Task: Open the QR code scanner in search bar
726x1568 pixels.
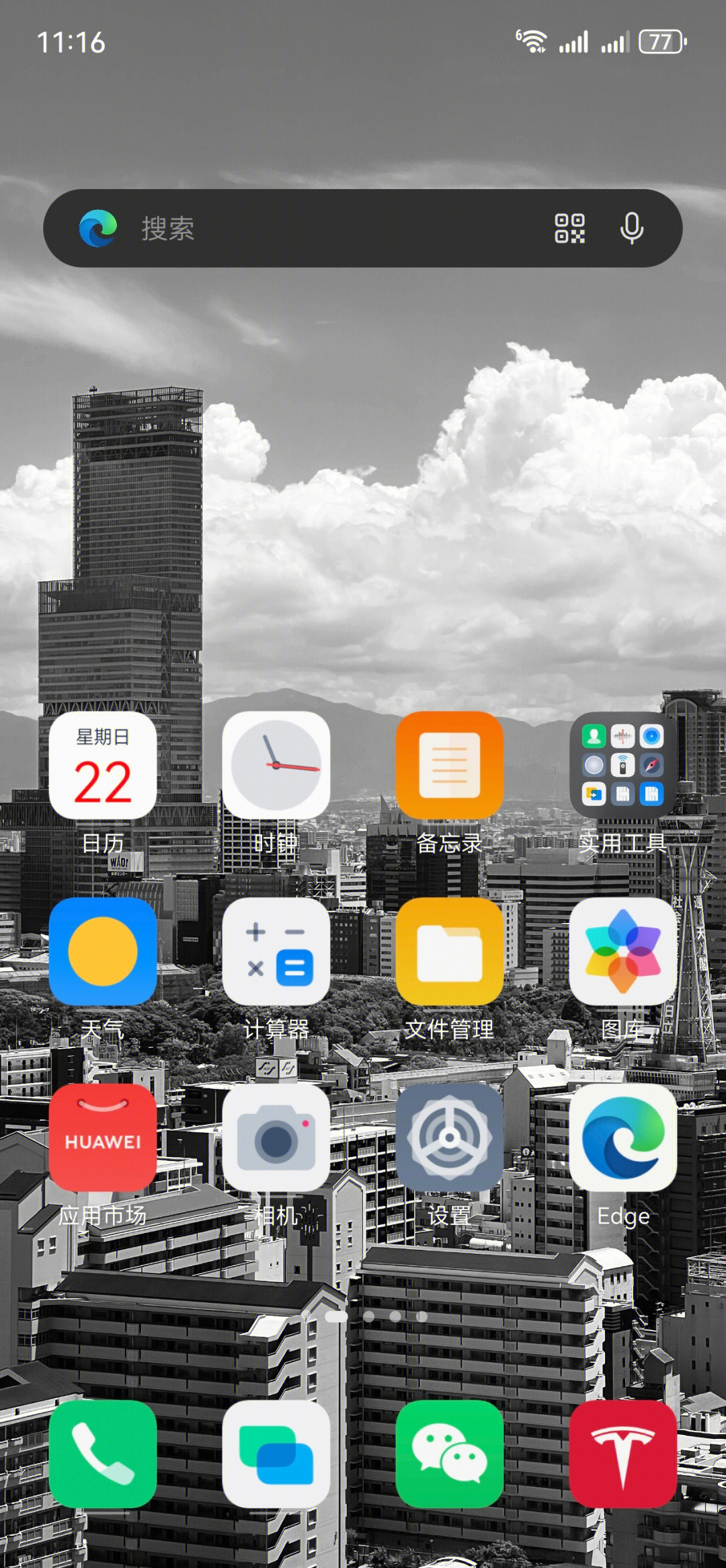Action: pos(569,228)
